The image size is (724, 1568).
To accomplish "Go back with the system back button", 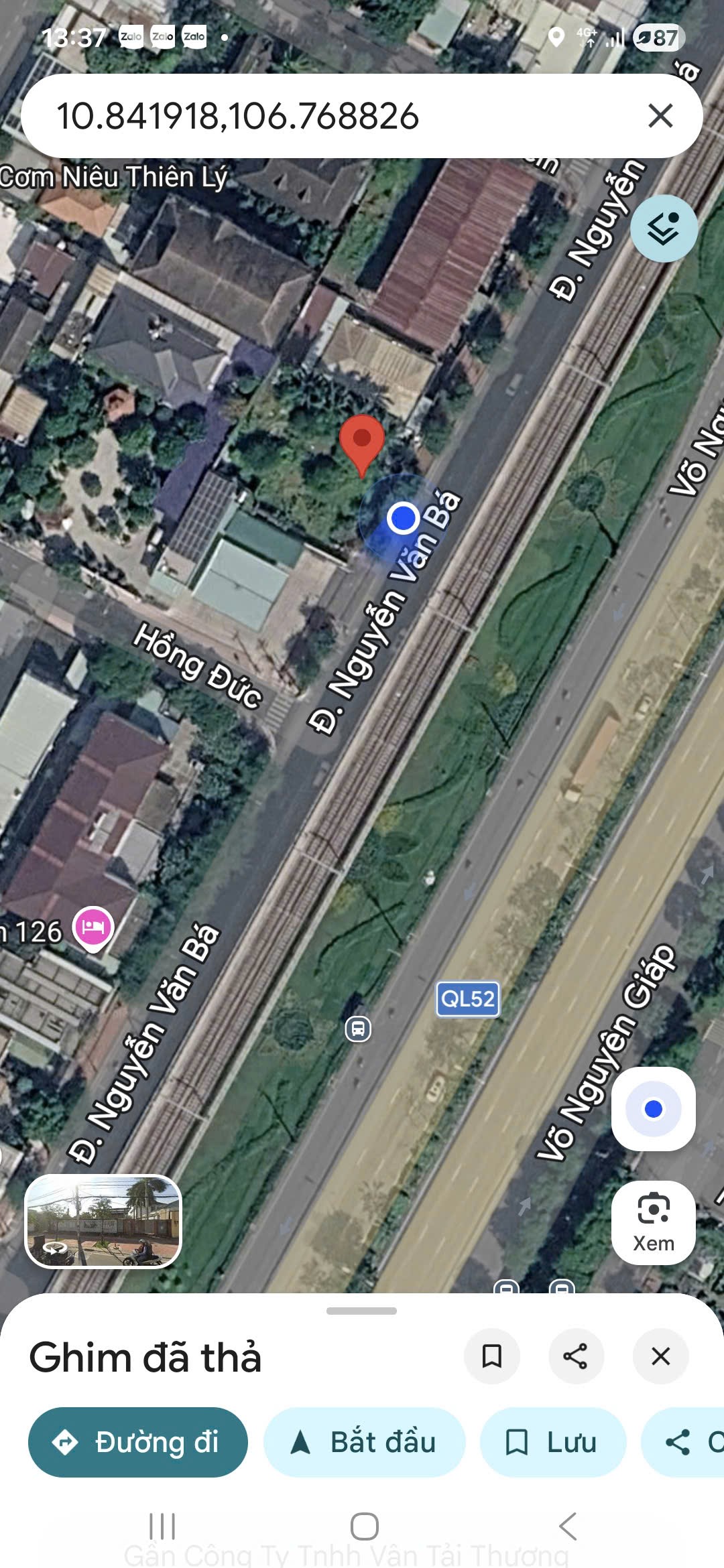I will 567,1526.
